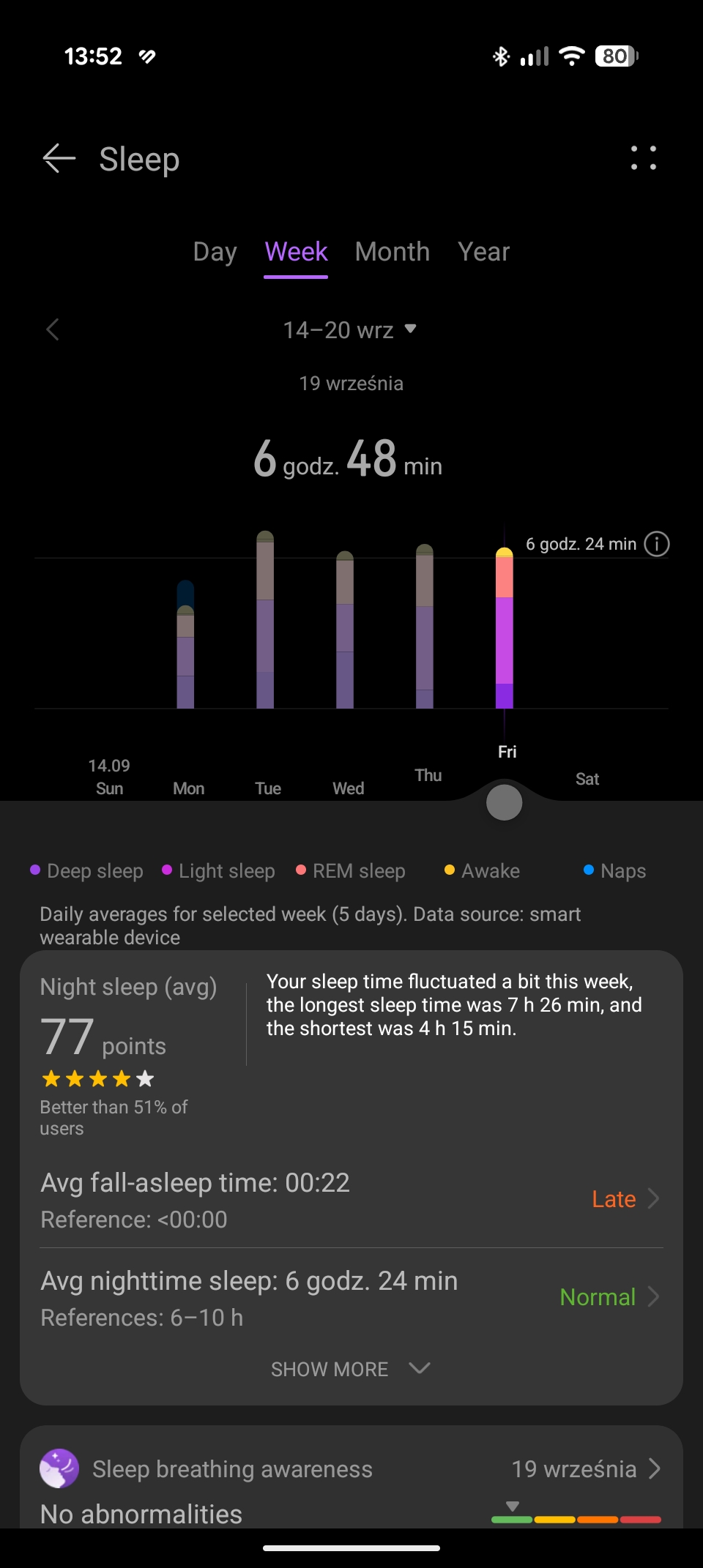The width and height of the screenshot is (703, 1568).
Task: Select Thursday's sleep bar
Action: pos(425,626)
